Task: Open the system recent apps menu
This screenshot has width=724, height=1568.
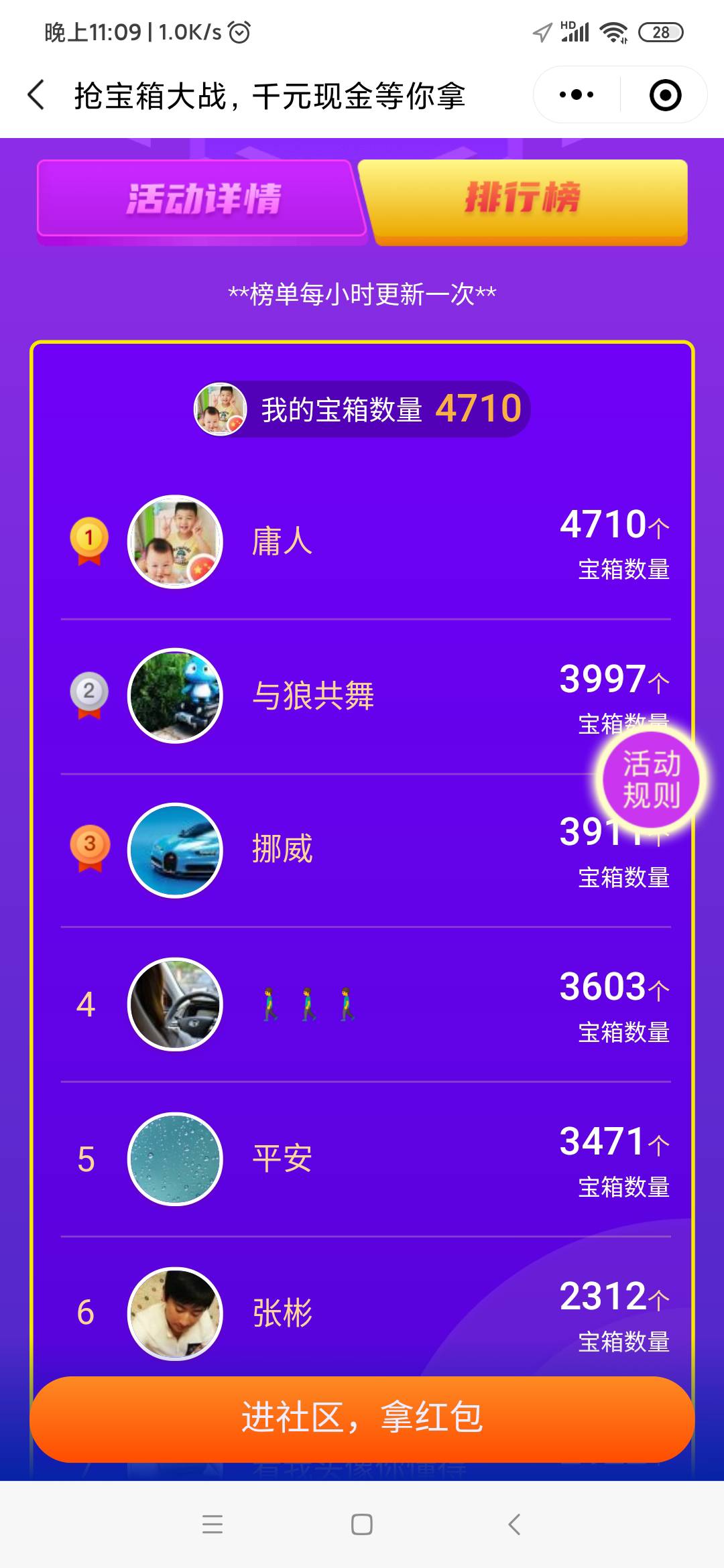Action: 213,1524
